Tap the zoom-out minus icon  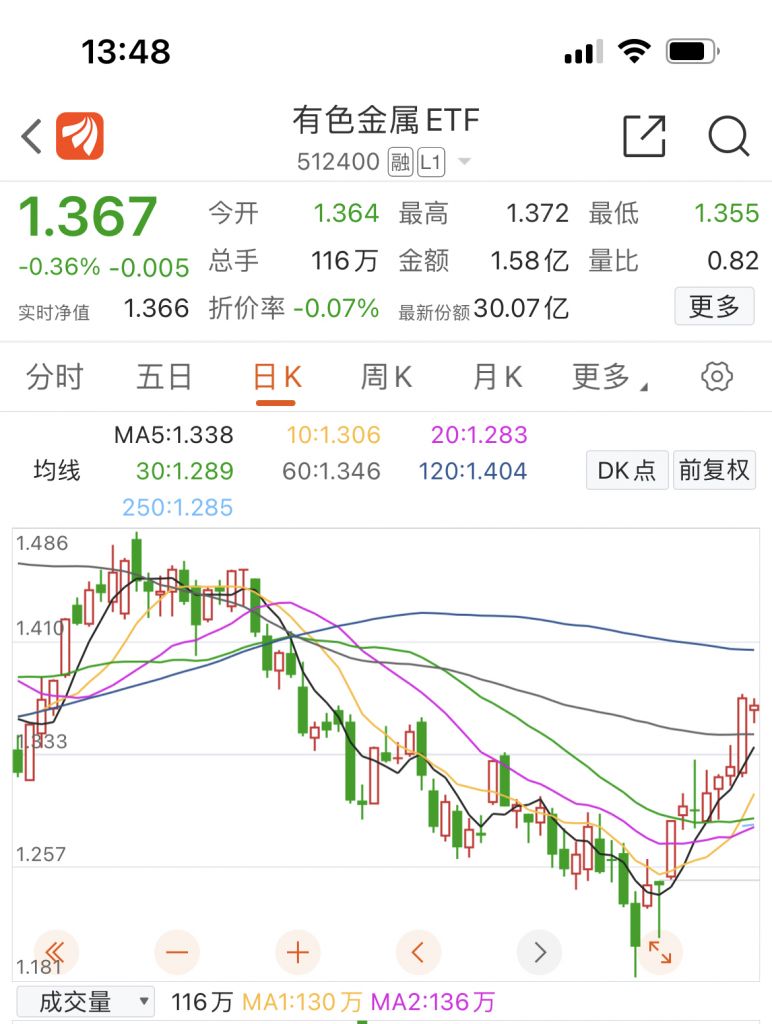click(x=177, y=952)
